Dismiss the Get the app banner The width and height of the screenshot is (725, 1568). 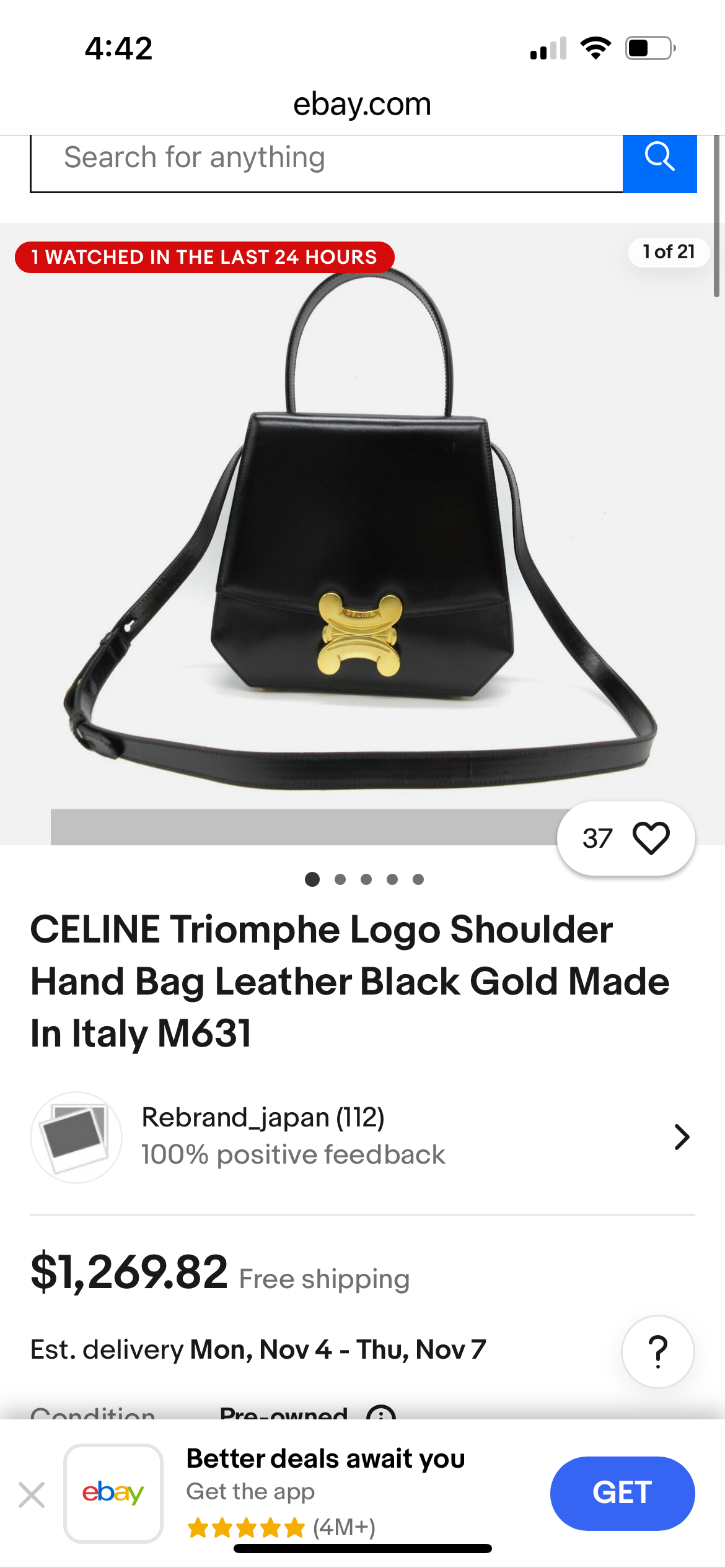point(32,1495)
